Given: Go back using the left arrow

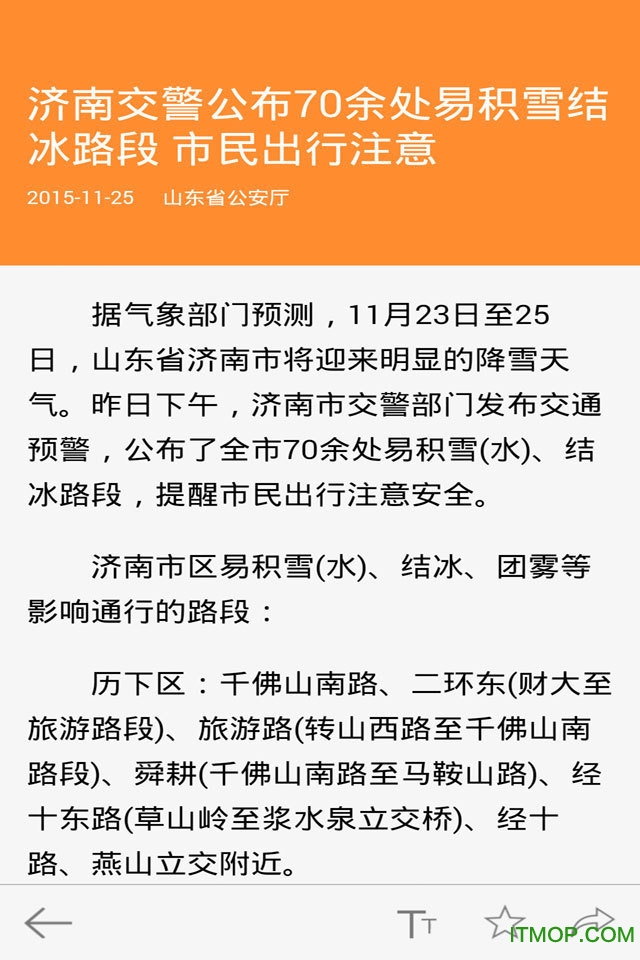Looking at the screenshot, I should coord(48,923).
